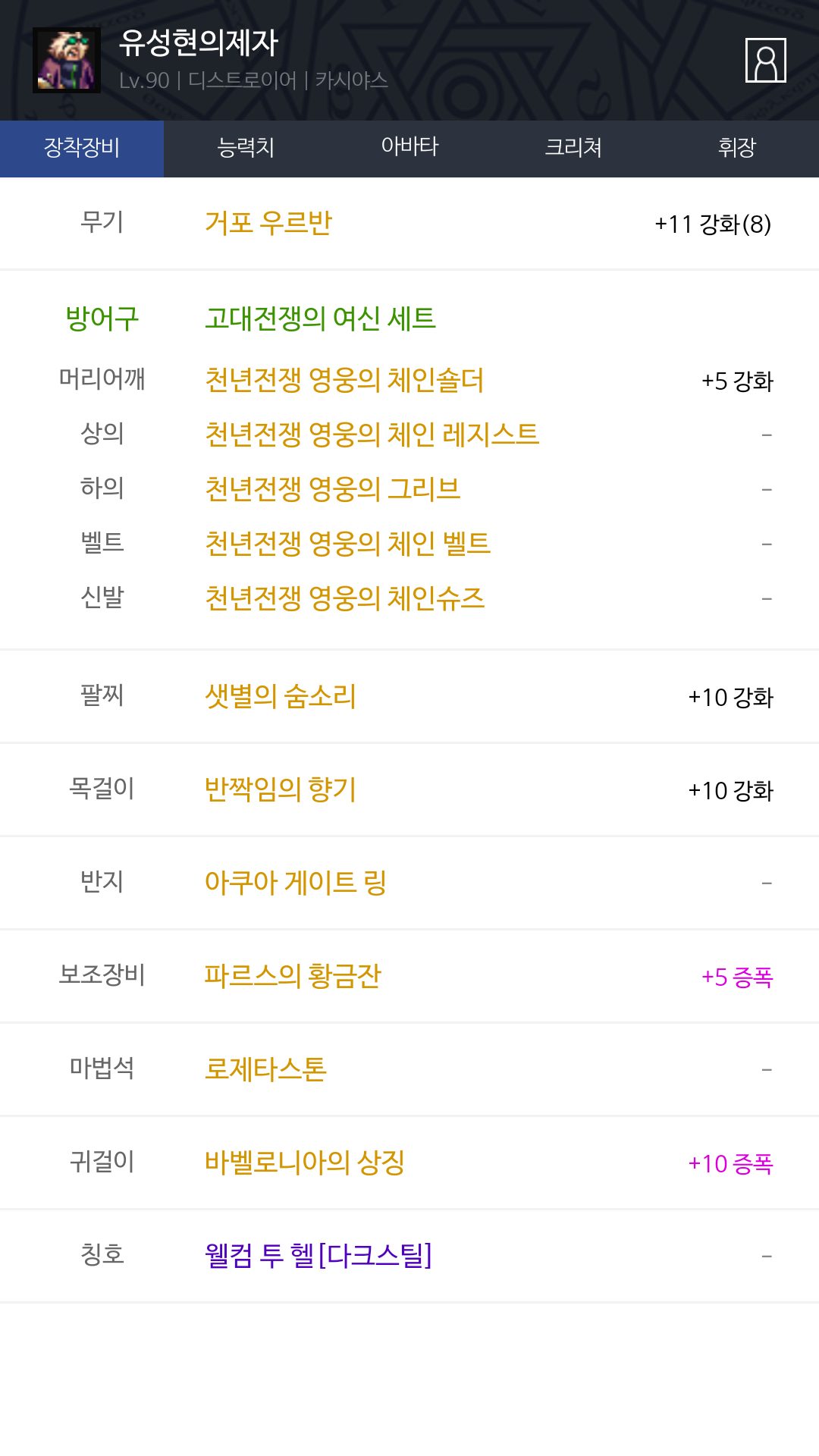
Task: View the magic stone 로제타스톤
Action: (265, 1069)
